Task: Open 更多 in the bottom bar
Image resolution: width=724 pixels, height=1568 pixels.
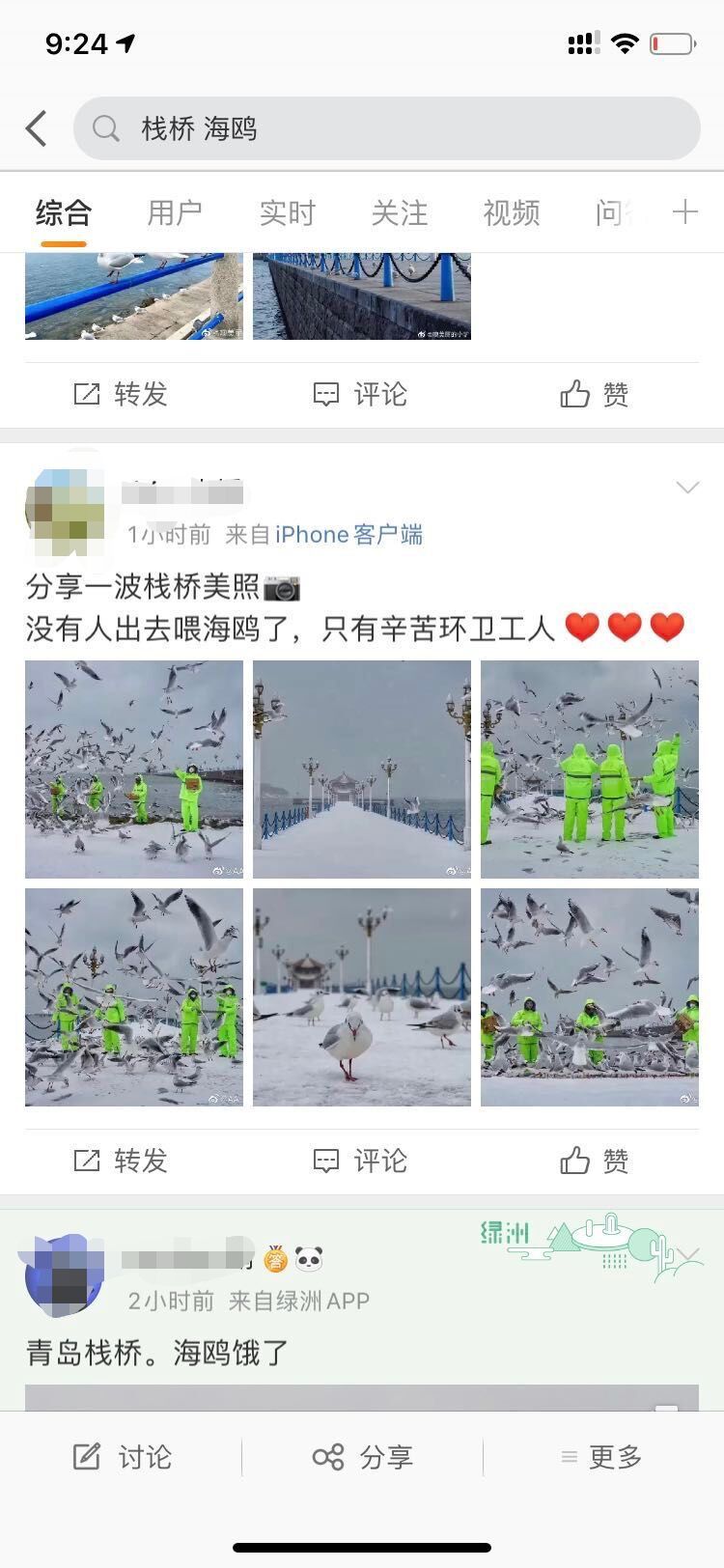Action: pyautogui.click(x=600, y=1456)
